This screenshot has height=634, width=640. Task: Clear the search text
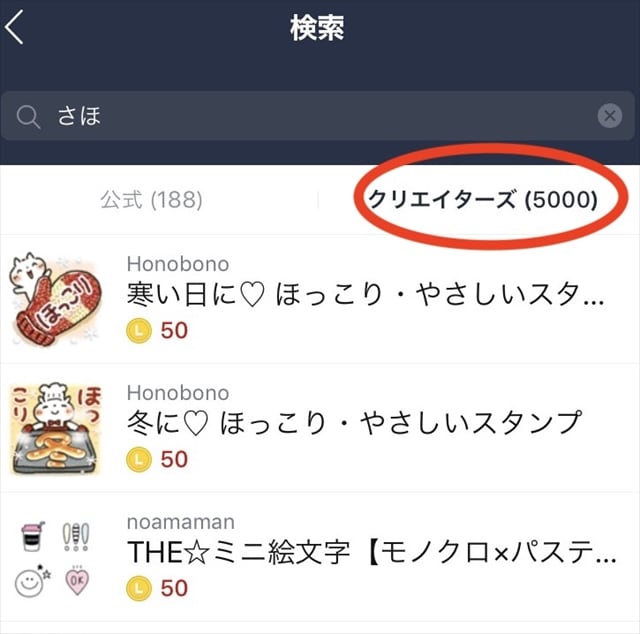coord(609,117)
